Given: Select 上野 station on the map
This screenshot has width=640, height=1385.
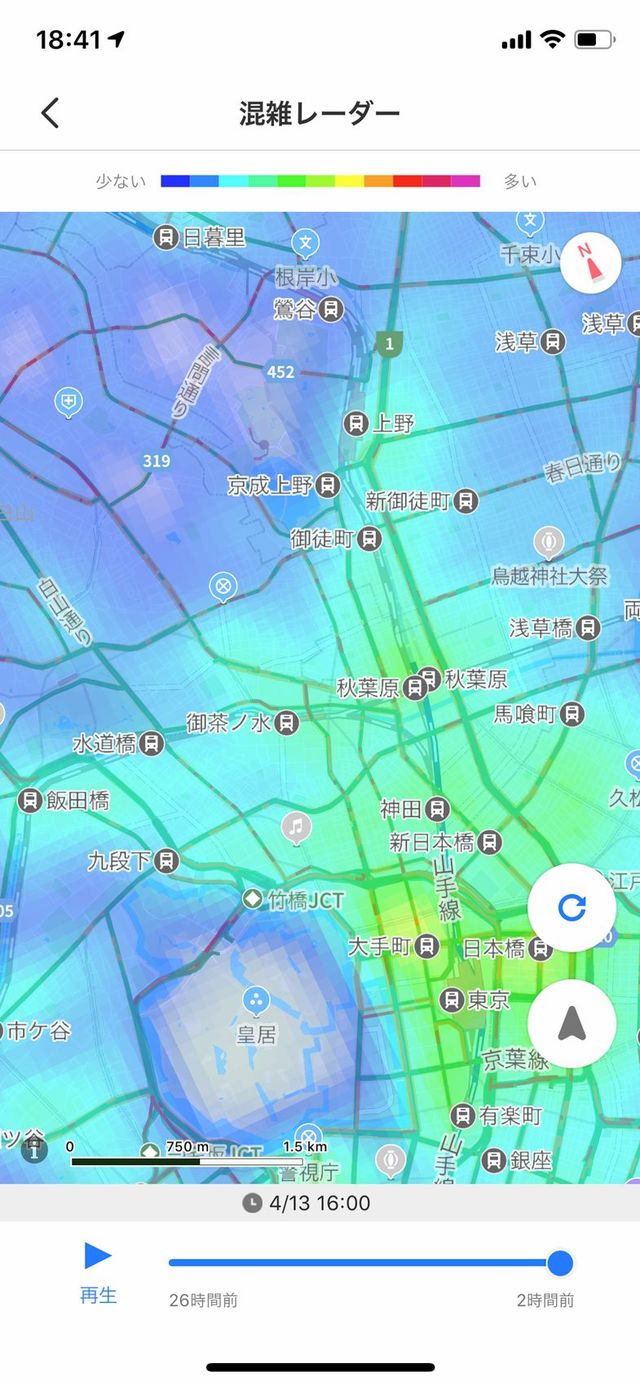Looking at the screenshot, I should tap(355, 424).
